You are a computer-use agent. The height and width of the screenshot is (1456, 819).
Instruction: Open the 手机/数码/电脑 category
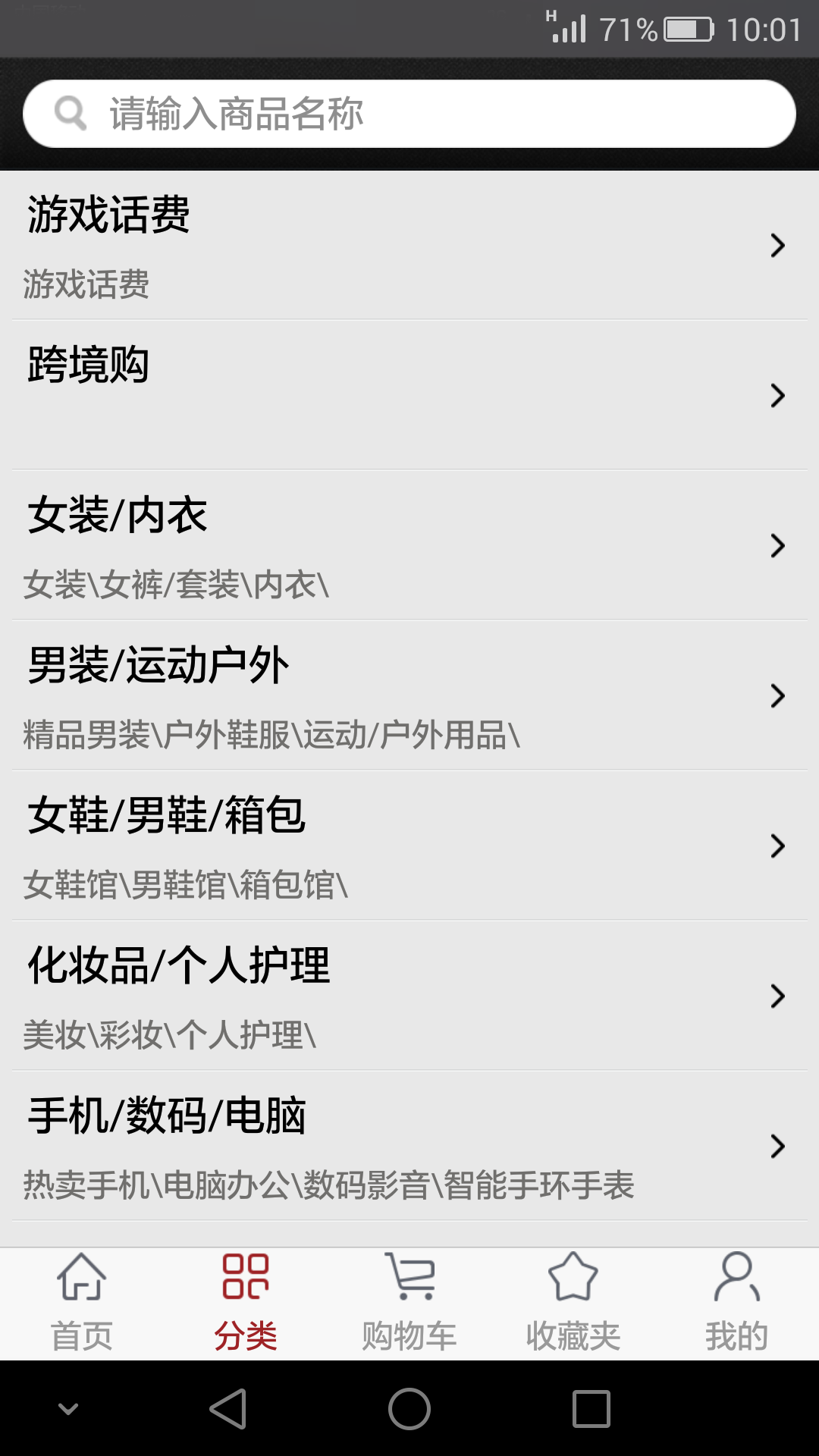409,1146
